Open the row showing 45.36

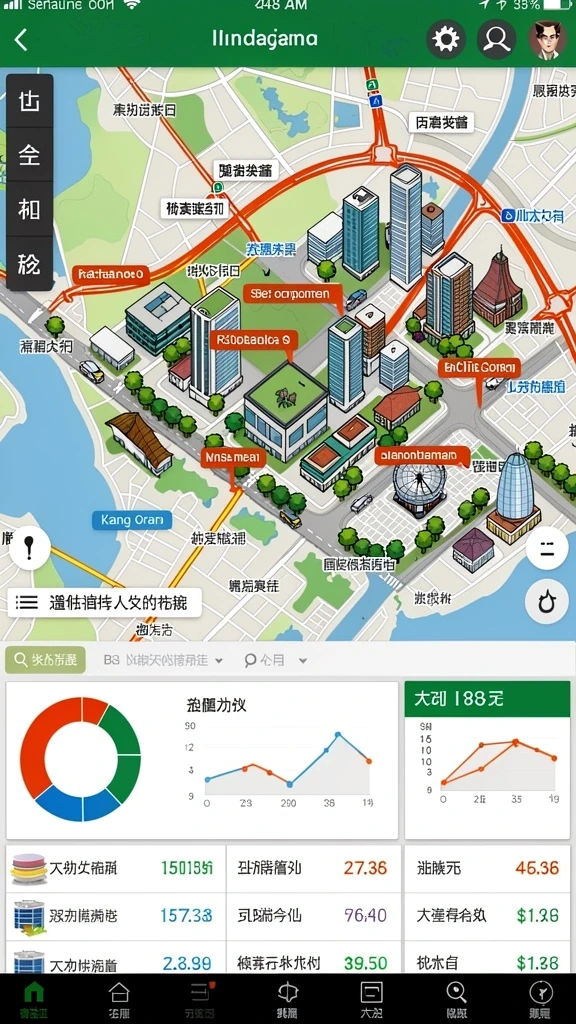point(487,869)
